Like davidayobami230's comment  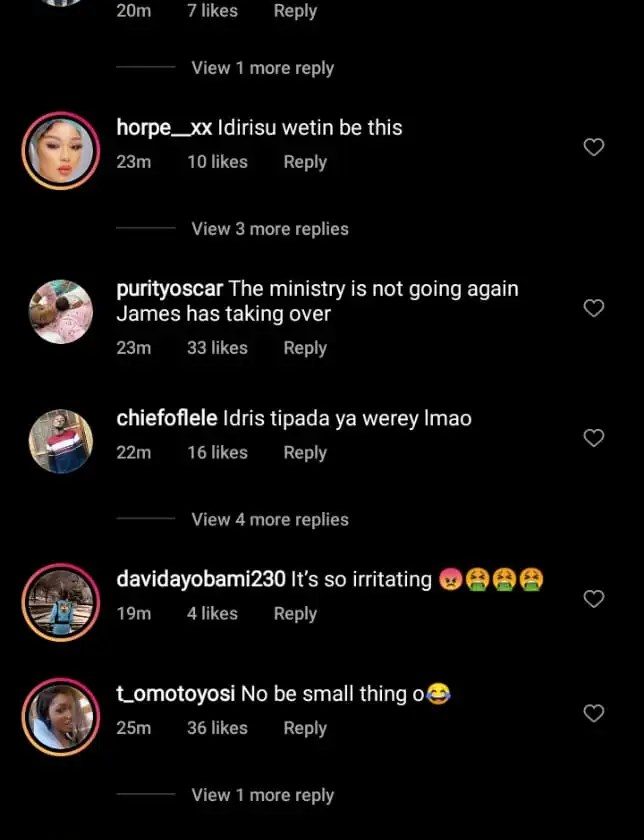(593, 598)
